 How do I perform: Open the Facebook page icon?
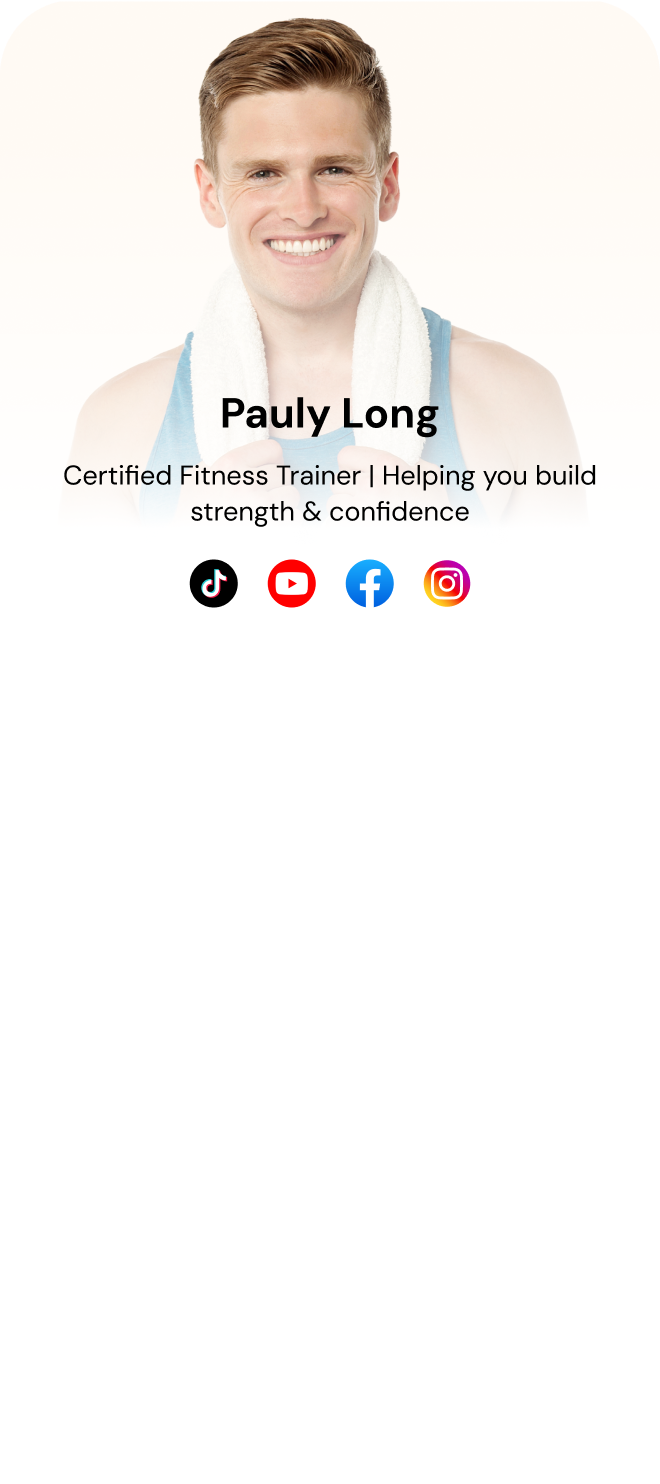click(x=370, y=584)
